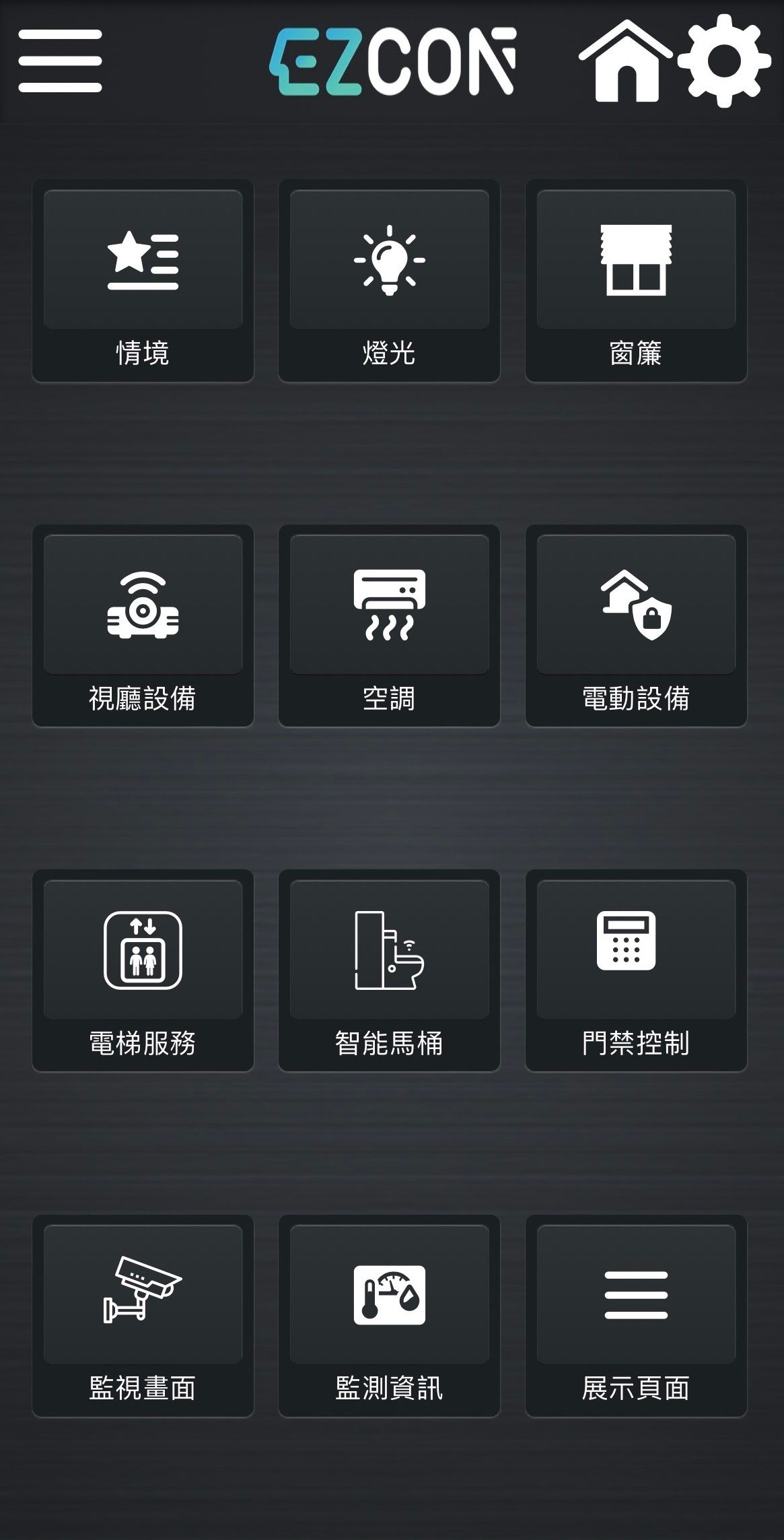Open the 智能馬桶 smart toilet control
Viewport: 784px width, 1540px height.
point(389,970)
